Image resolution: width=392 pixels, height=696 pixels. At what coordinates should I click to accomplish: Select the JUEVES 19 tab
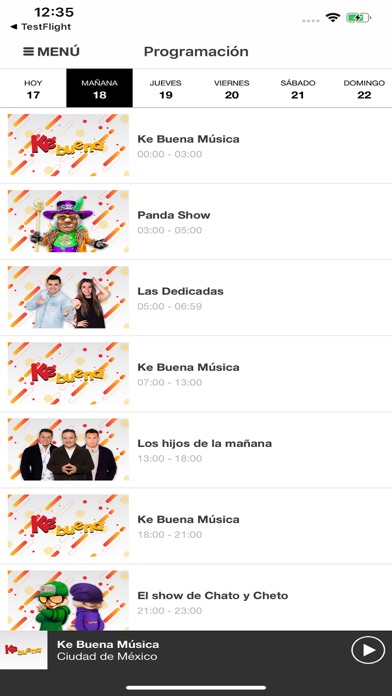(x=166, y=88)
